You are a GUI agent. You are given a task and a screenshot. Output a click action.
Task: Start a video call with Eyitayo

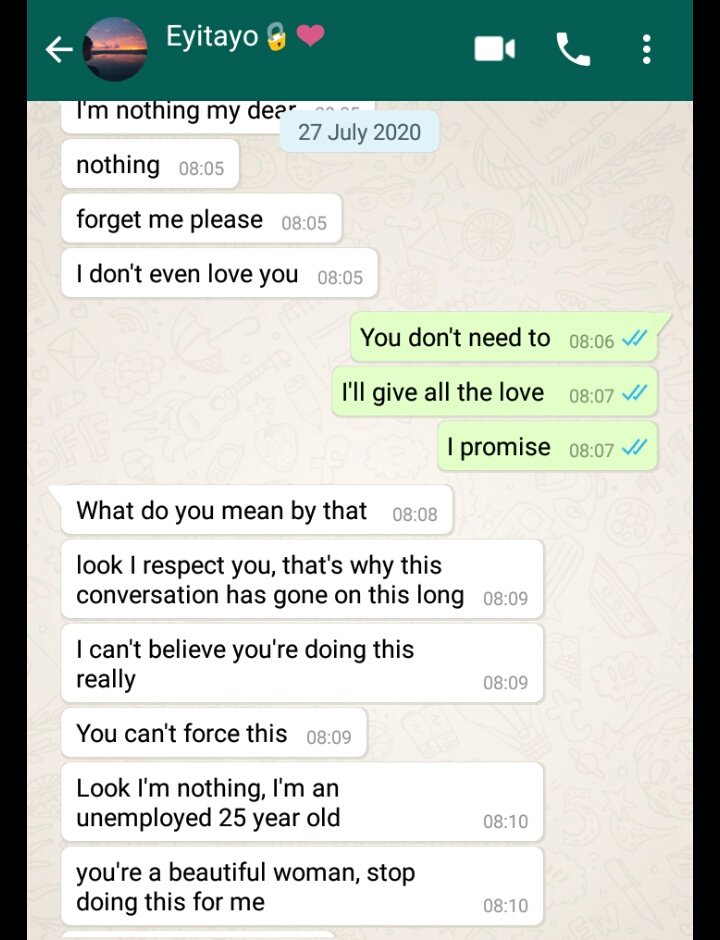pos(494,49)
